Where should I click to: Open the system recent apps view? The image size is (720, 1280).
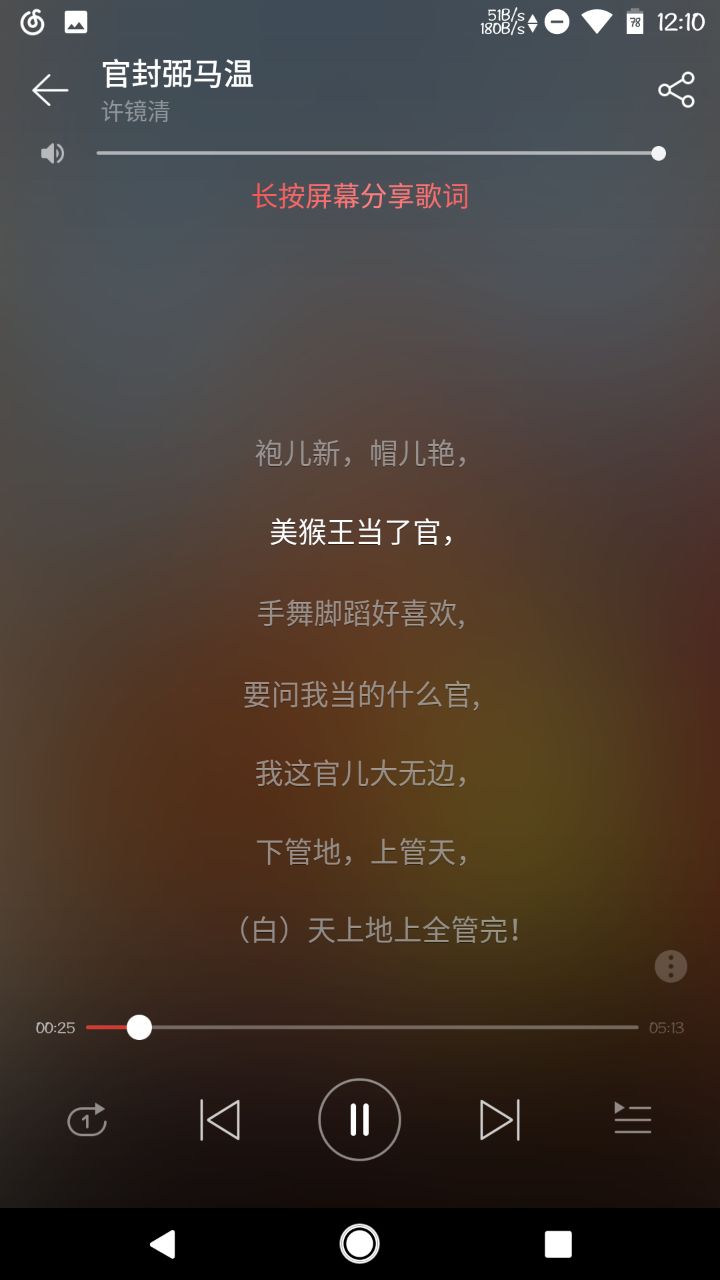(558, 1244)
